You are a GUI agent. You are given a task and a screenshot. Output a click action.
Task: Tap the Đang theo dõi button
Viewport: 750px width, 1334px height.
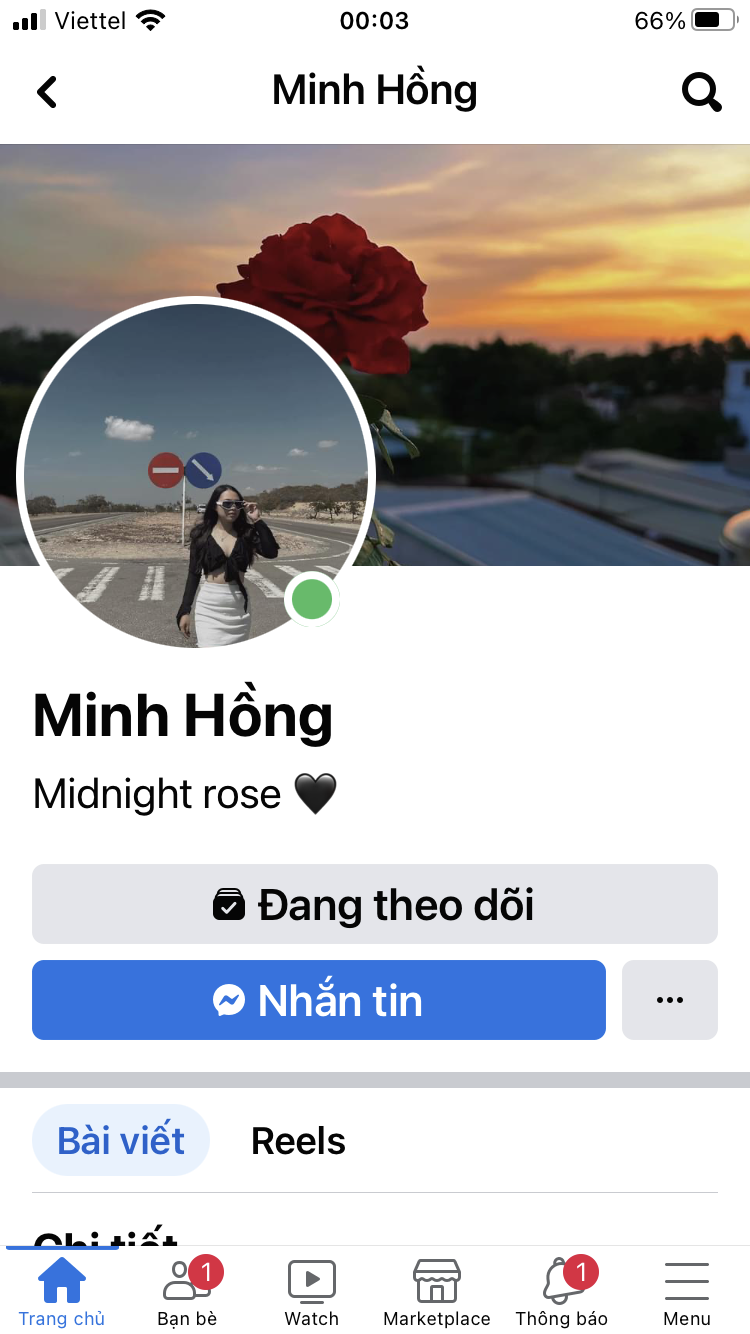coord(375,904)
